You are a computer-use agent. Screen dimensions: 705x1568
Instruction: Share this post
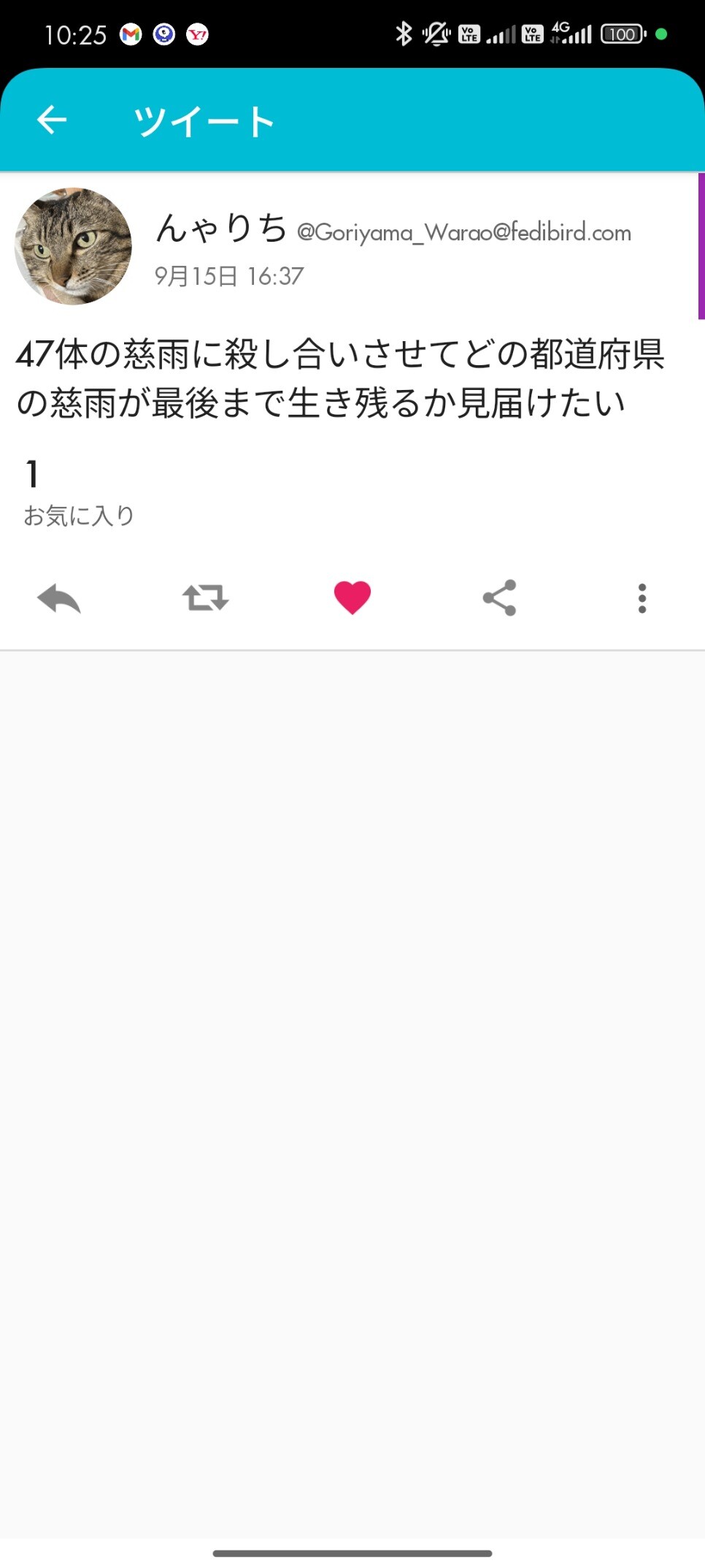coord(500,598)
